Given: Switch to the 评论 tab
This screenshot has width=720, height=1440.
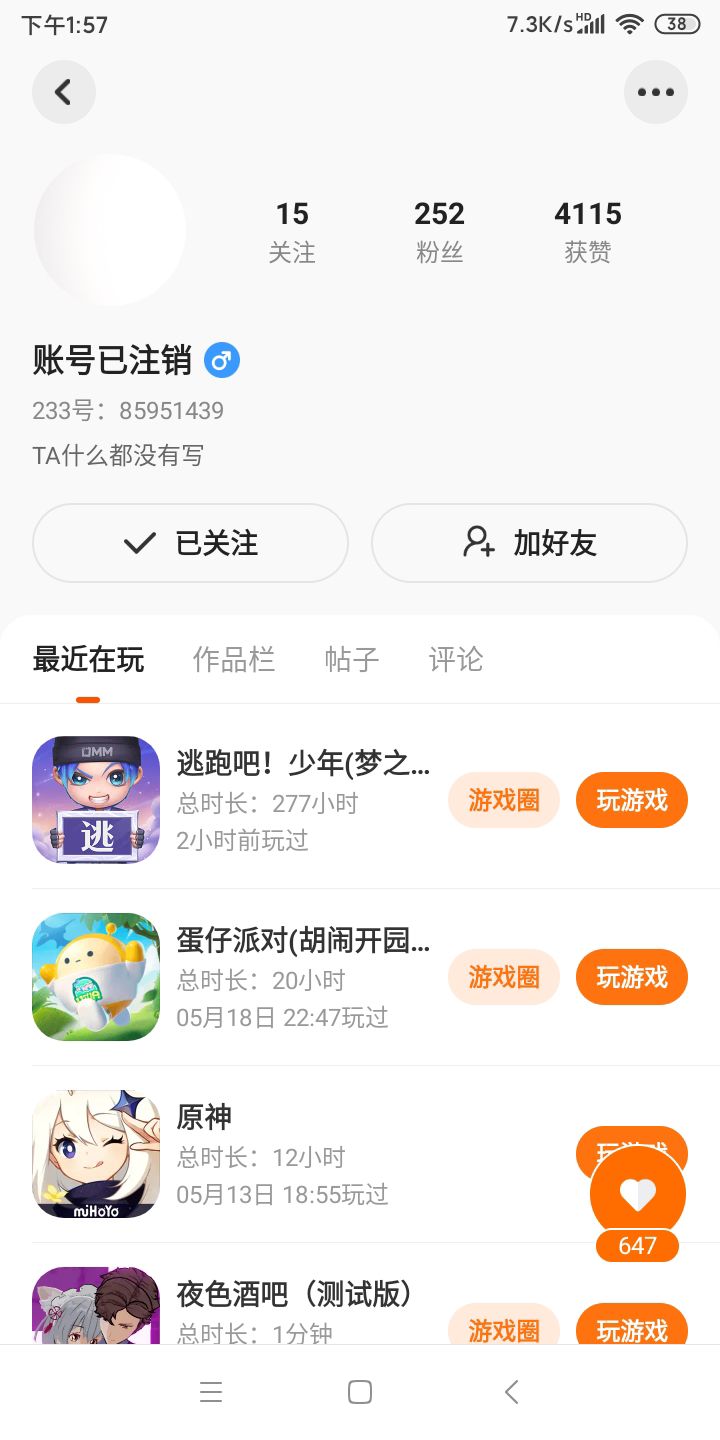Looking at the screenshot, I should click(x=455, y=660).
